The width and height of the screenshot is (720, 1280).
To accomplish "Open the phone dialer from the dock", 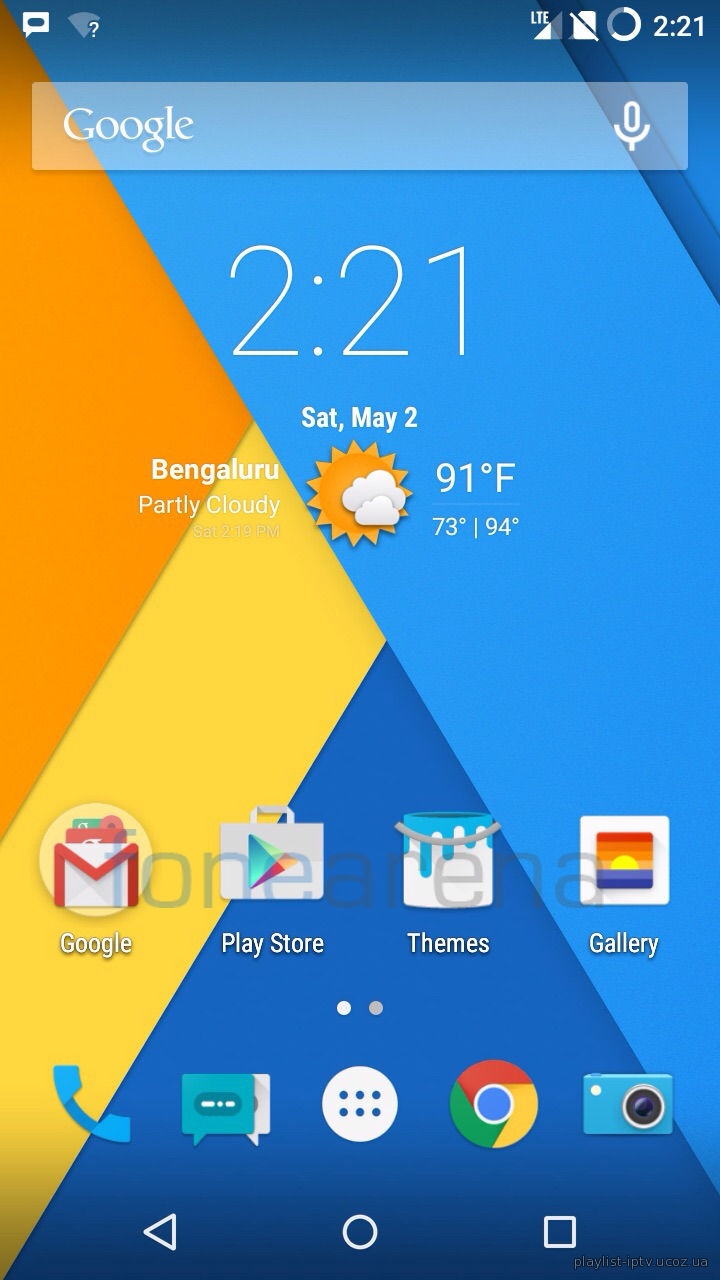I will (x=90, y=1104).
